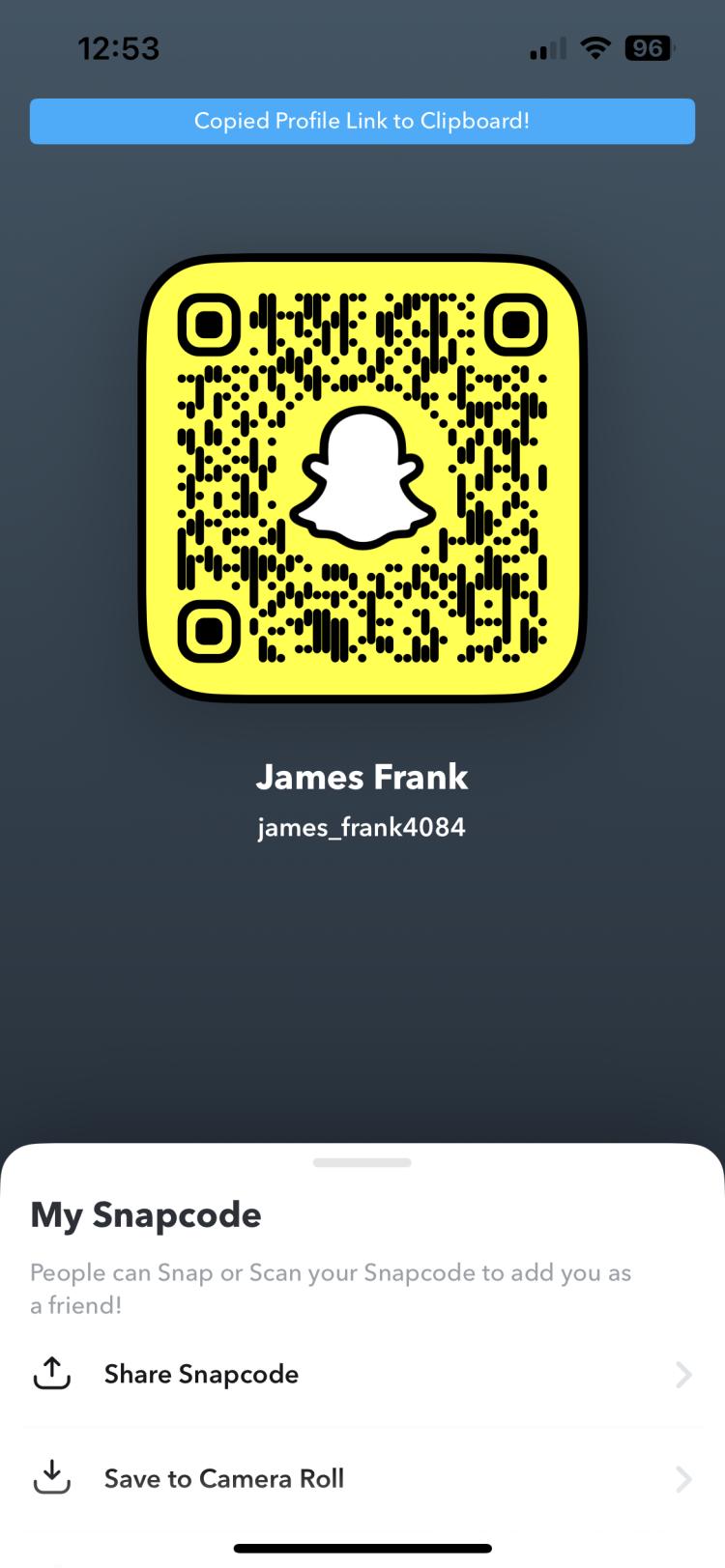
Task: Select Save to Camera Roll
Action: click(223, 1478)
